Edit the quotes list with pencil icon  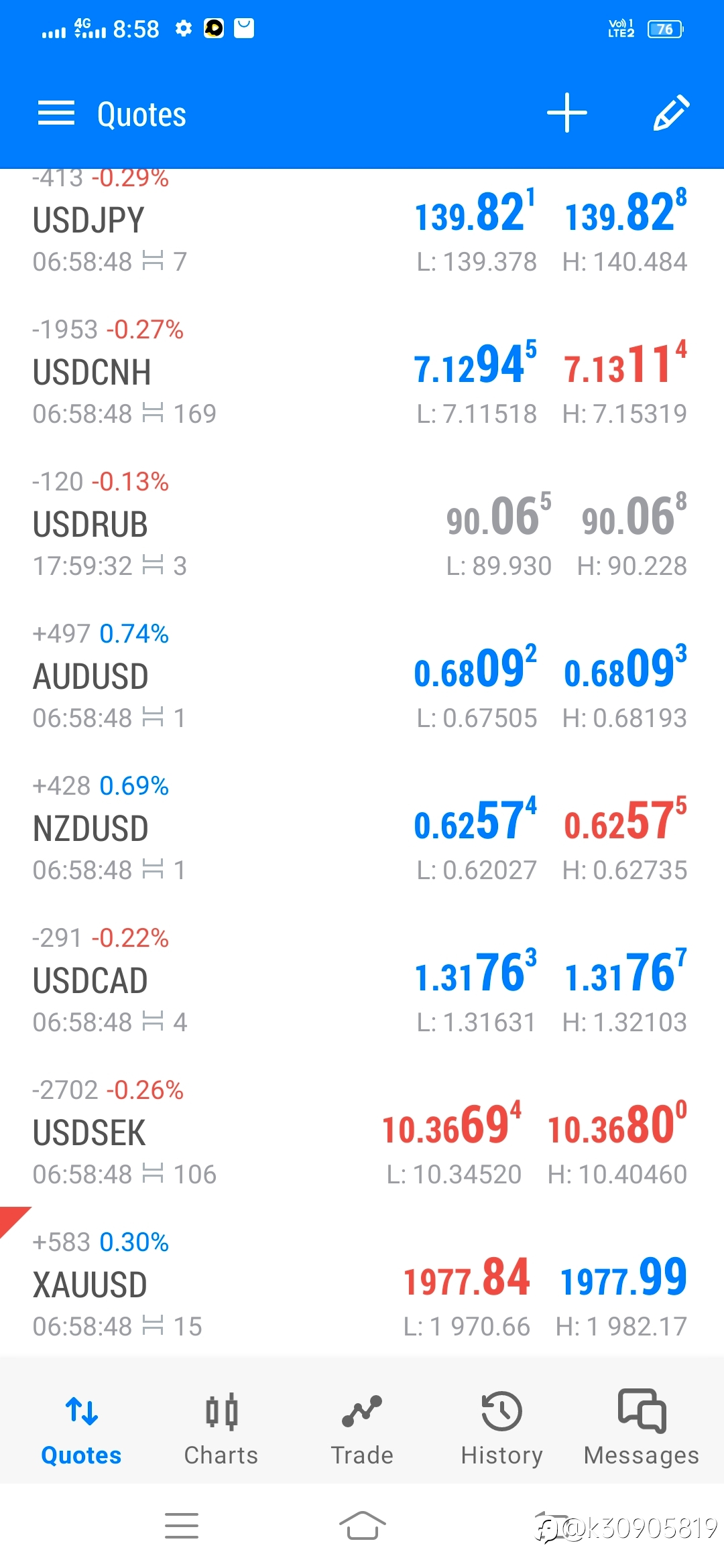coord(671,113)
